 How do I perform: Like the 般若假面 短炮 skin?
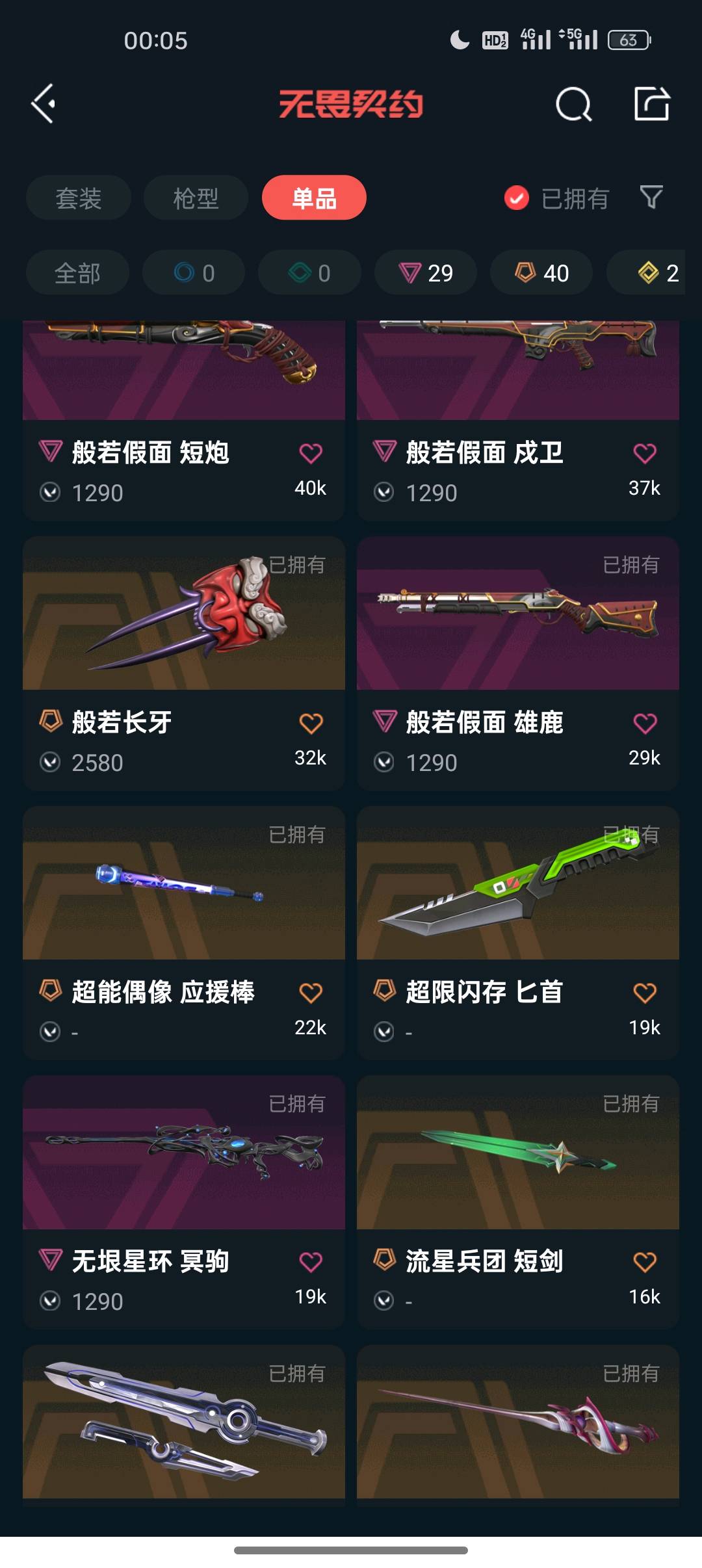pyautogui.click(x=311, y=453)
